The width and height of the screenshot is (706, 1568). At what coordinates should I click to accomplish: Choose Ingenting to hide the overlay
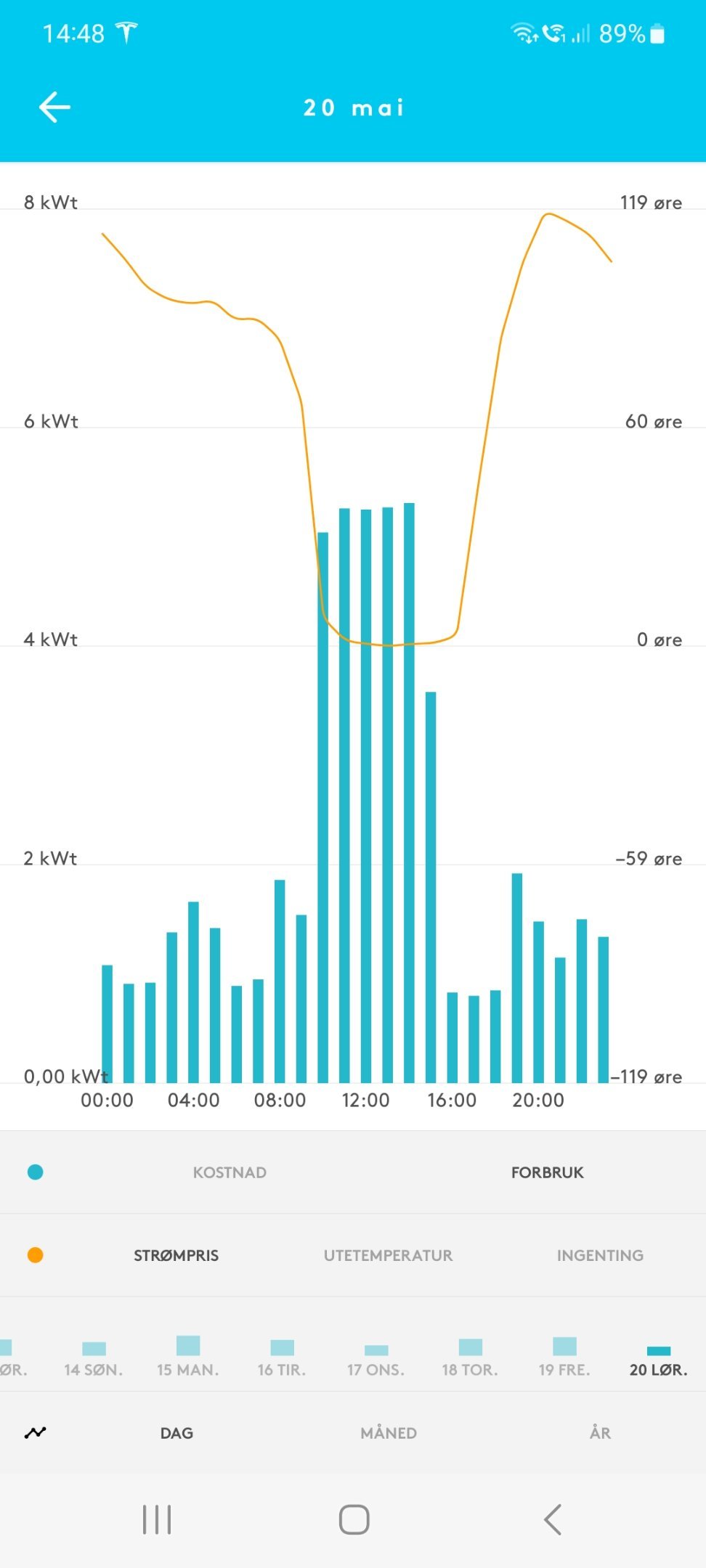[600, 1255]
